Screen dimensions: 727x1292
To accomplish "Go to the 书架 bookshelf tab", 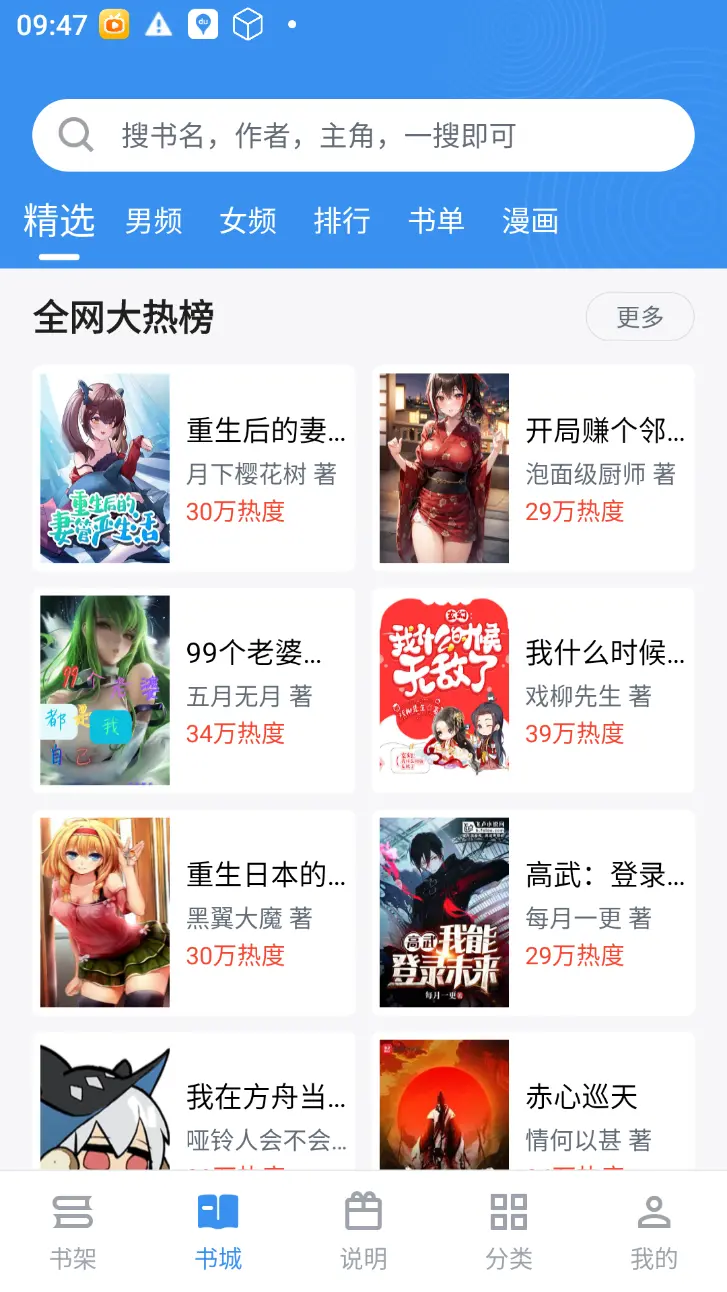I will (x=73, y=1232).
